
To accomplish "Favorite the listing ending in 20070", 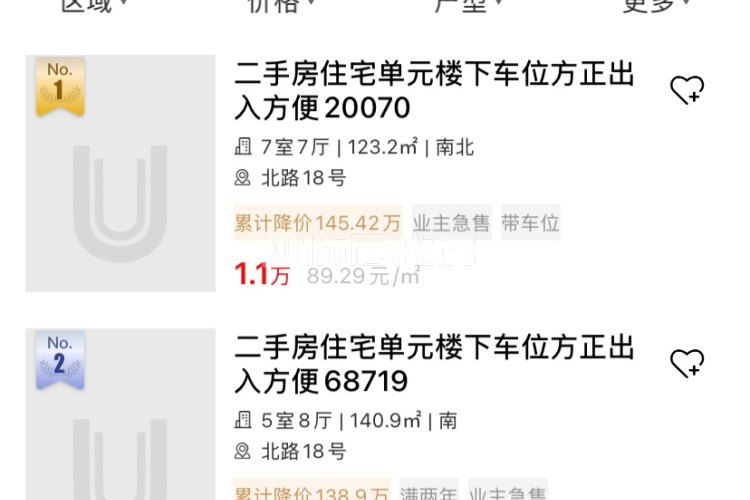I will coord(686,90).
